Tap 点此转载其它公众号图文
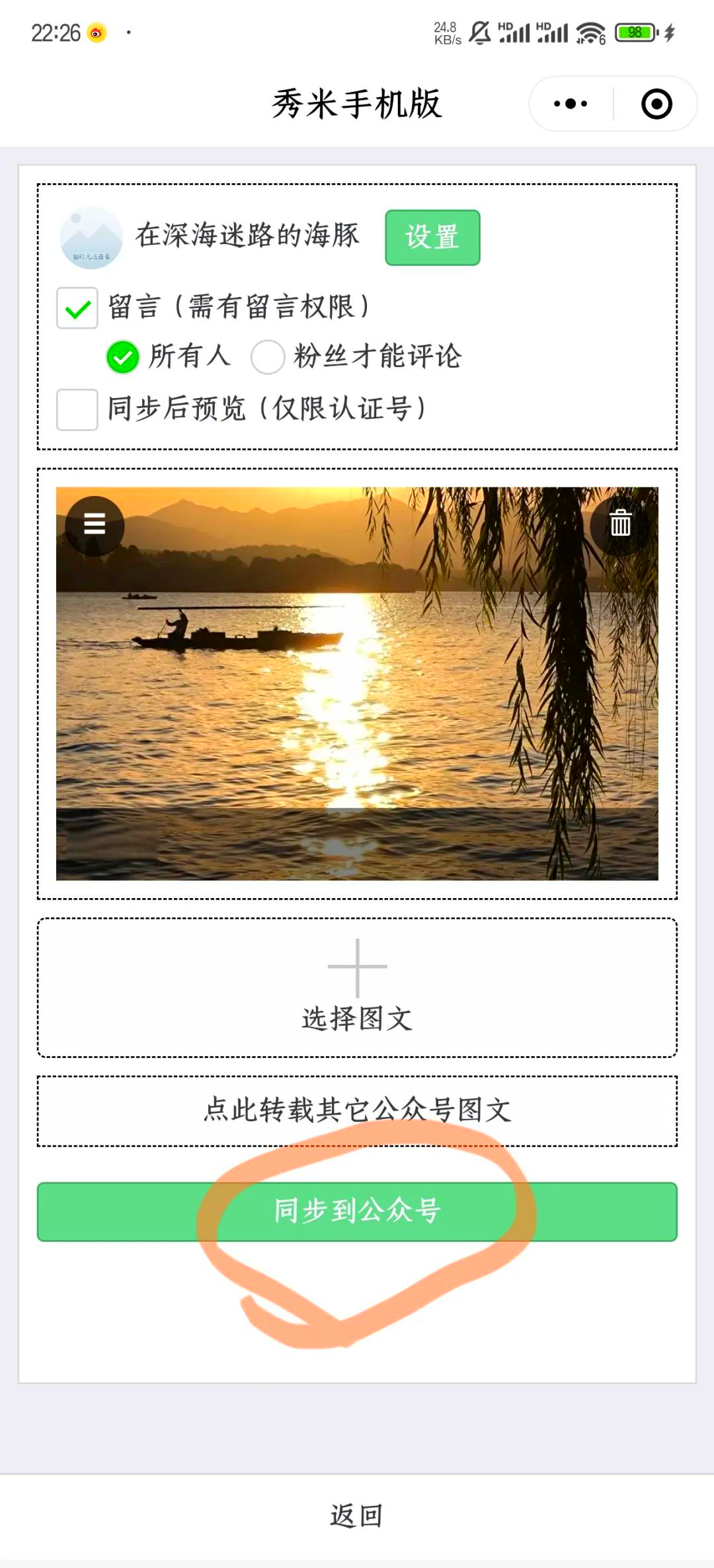This screenshot has height=1568, width=714. 357,1110
